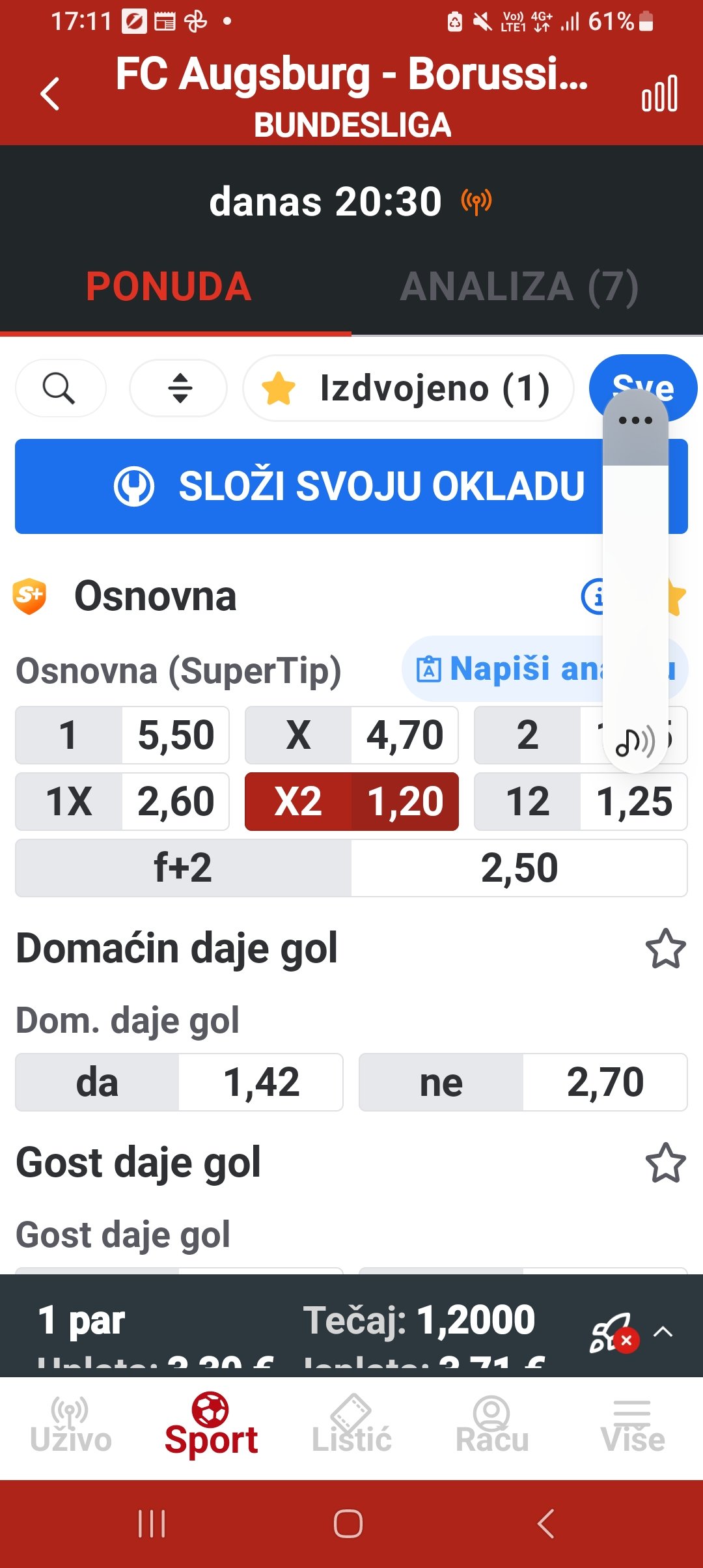Viewport: 703px width, 1568px height.
Task: Expand the bet slip with the up chevron
Action: (x=663, y=1332)
